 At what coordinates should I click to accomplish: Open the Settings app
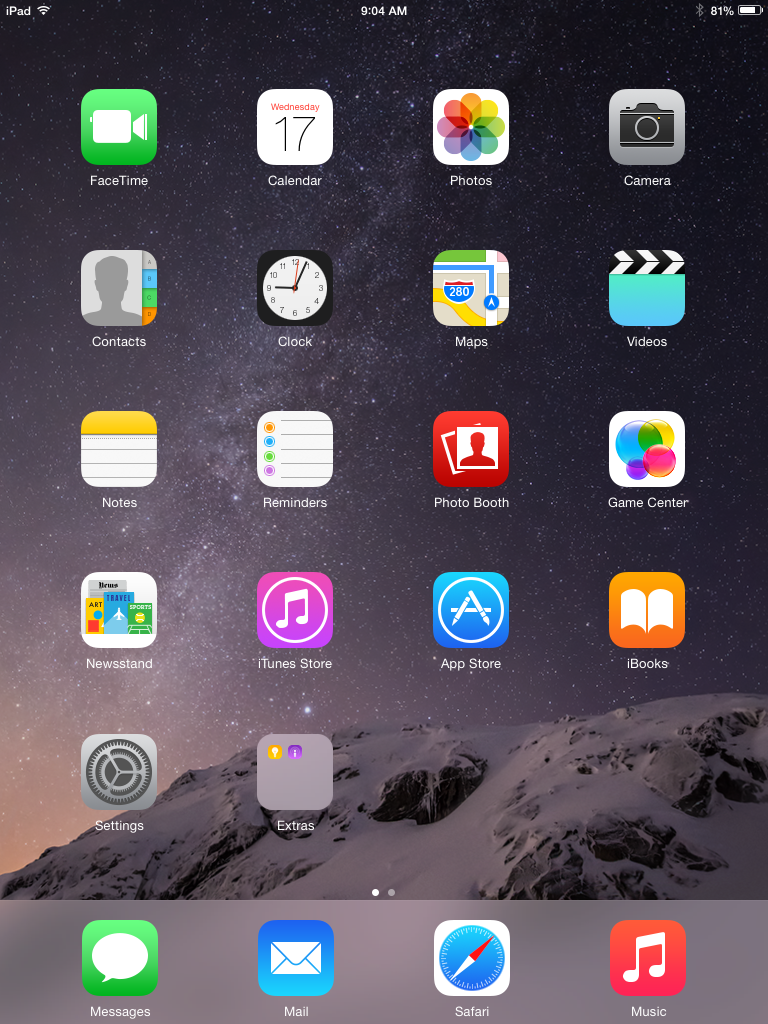119,772
